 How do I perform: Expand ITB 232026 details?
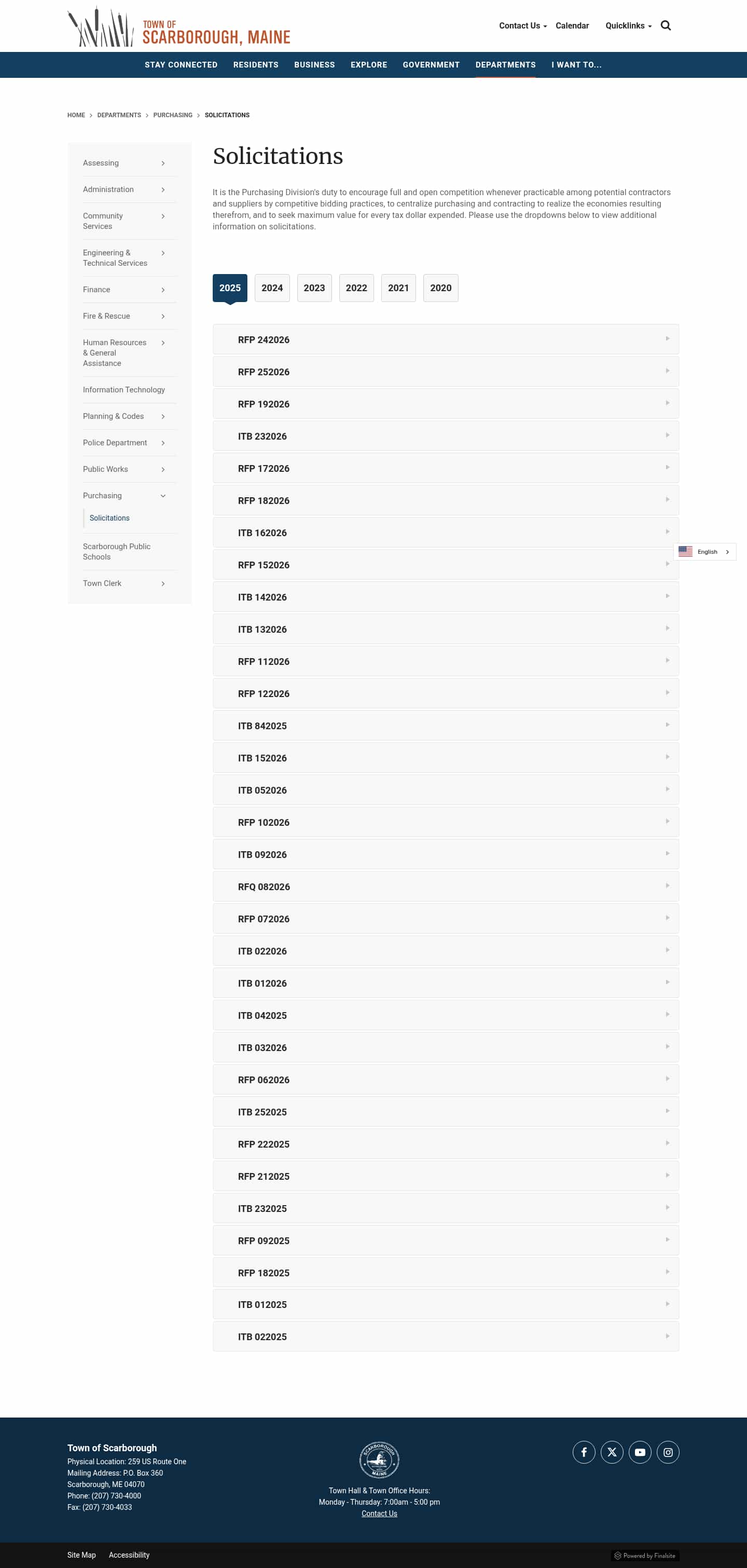[445, 437]
